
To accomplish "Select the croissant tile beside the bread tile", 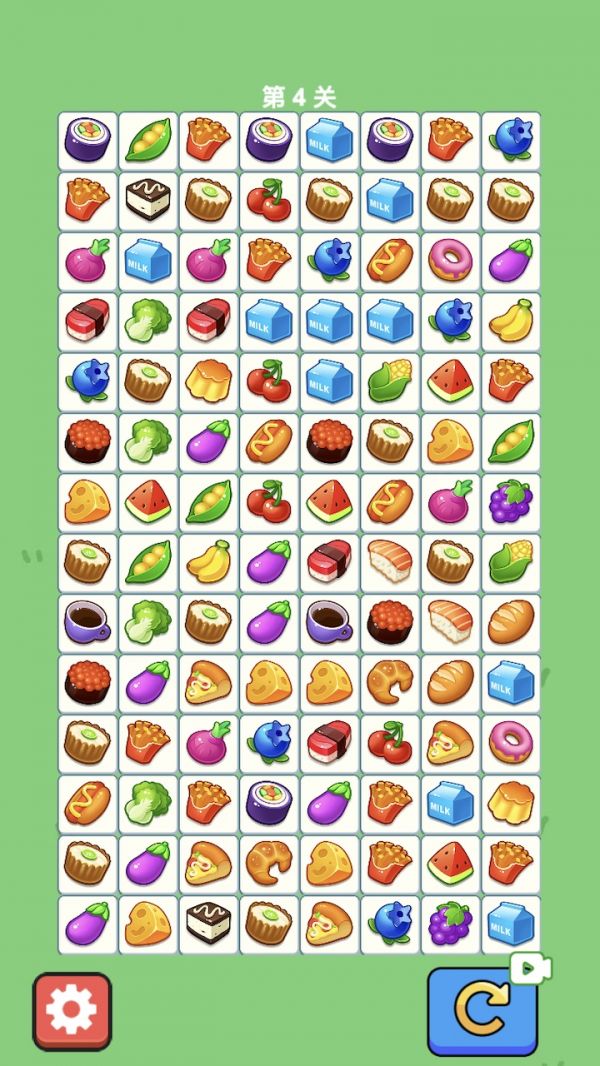I will point(390,682).
